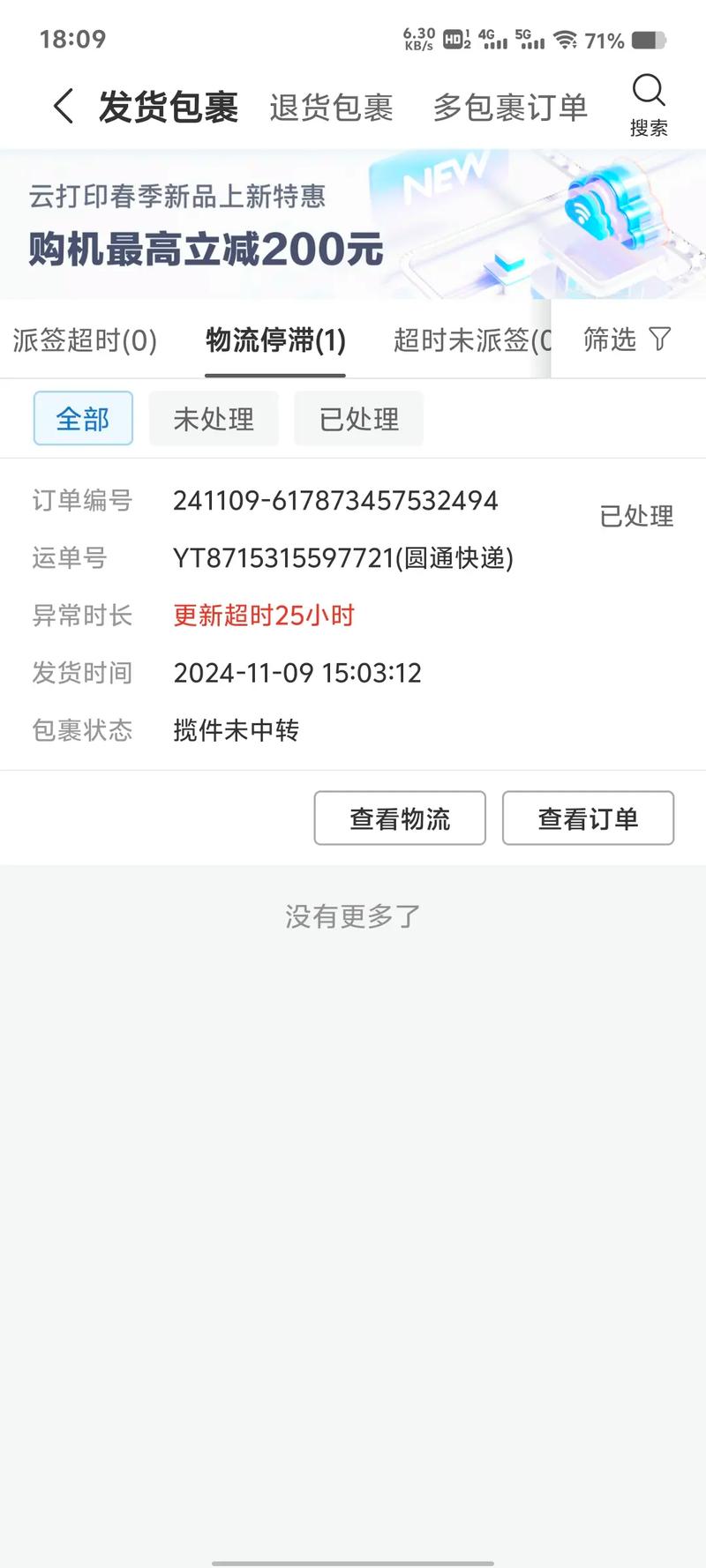Select the 未处理 filter chip
This screenshot has width=706, height=1568.
214,419
